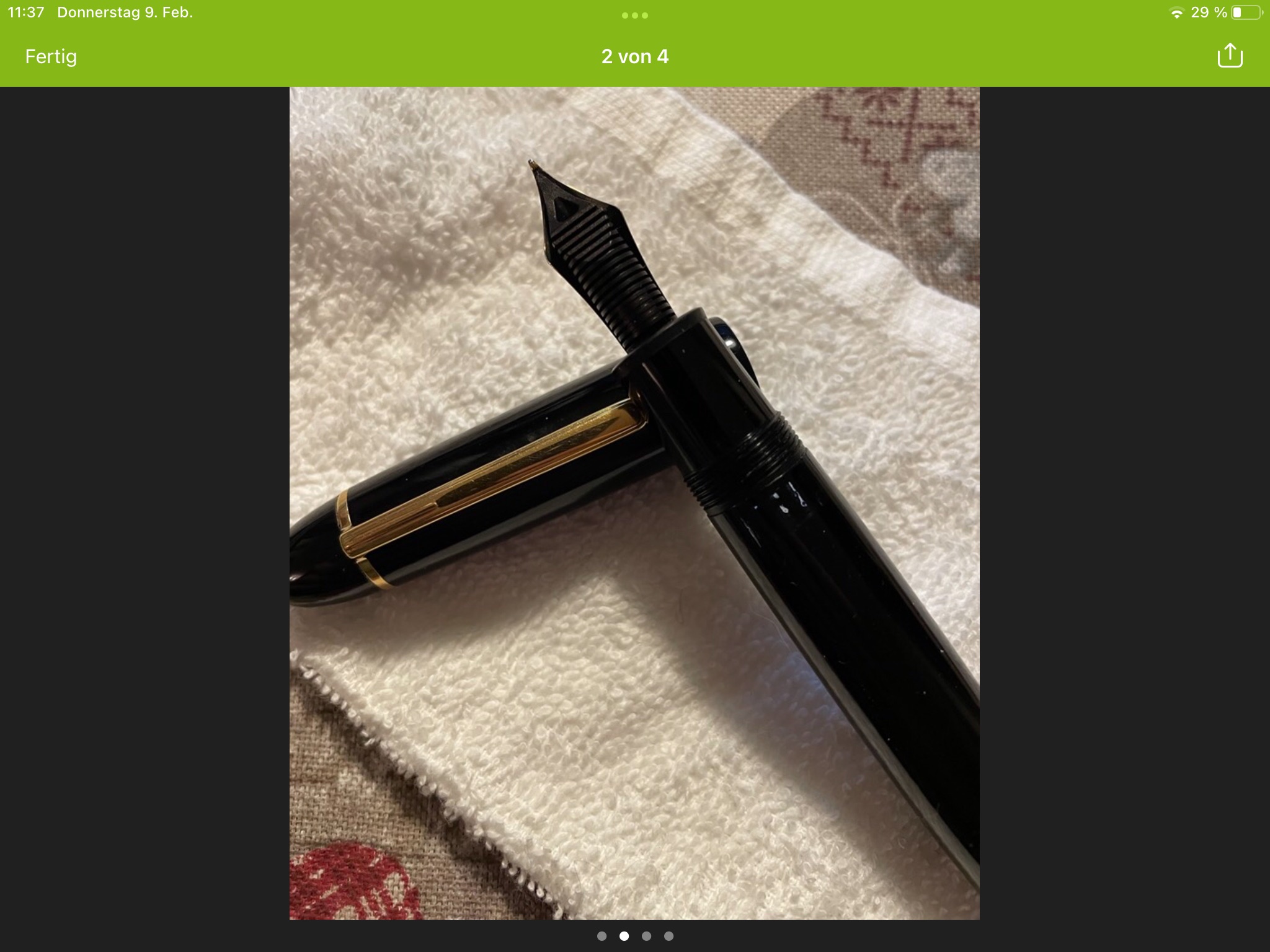1270x952 pixels.
Task: Tap the fountain pen photo
Action: [x=634, y=503]
